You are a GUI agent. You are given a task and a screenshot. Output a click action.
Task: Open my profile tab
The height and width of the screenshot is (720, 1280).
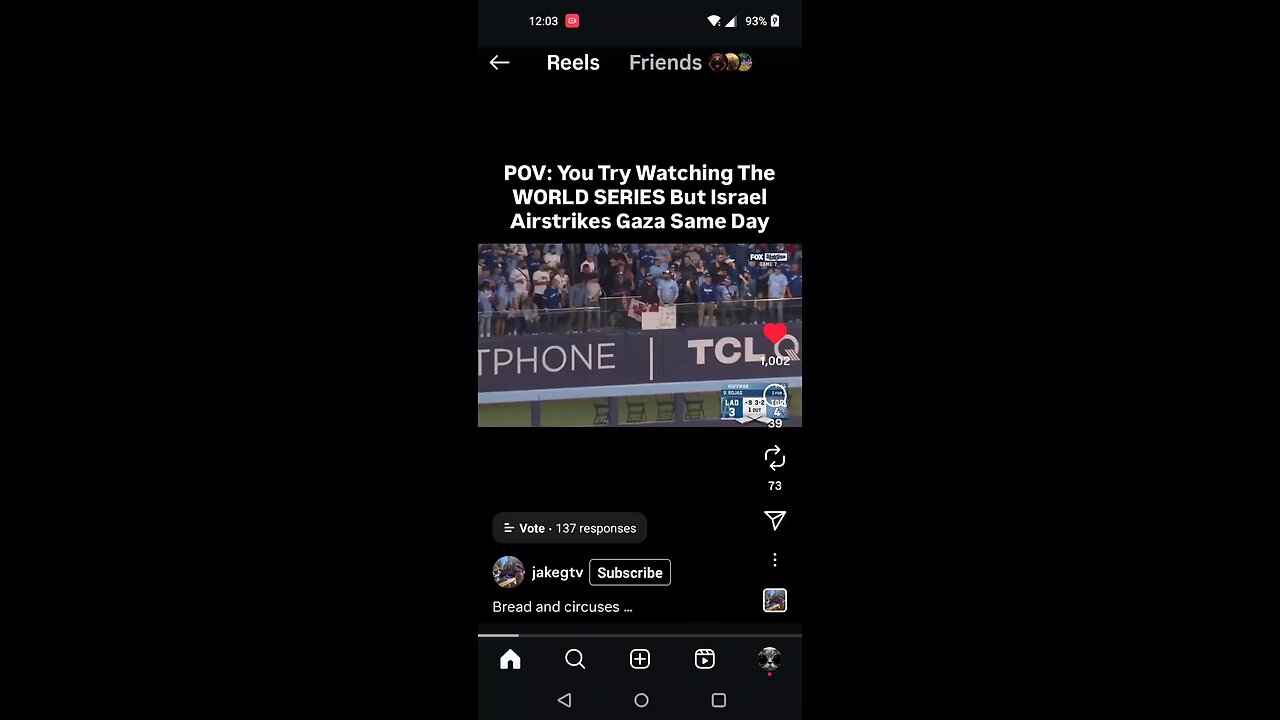(x=769, y=659)
